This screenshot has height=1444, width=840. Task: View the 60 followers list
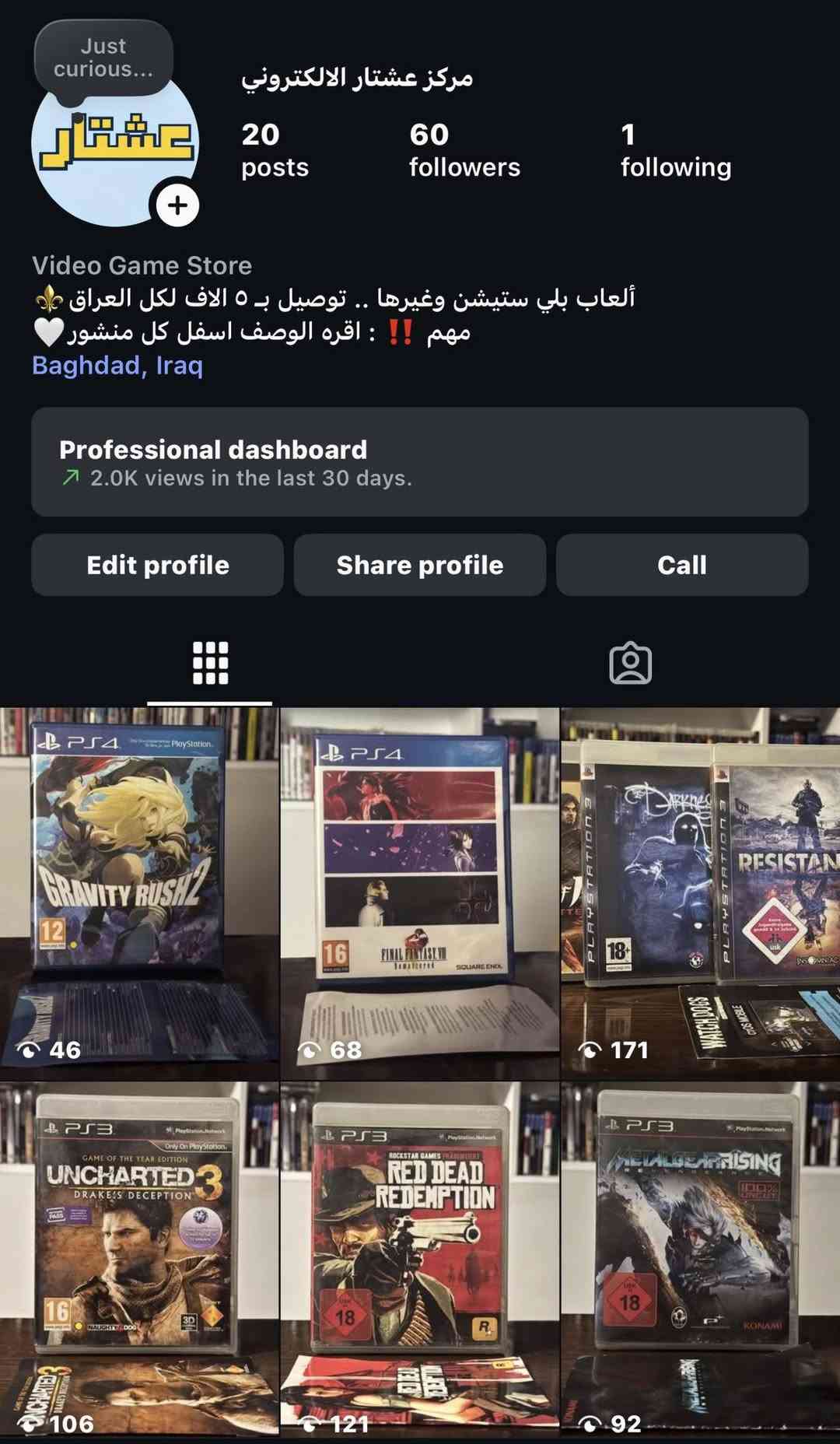pyautogui.click(x=464, y=151)
